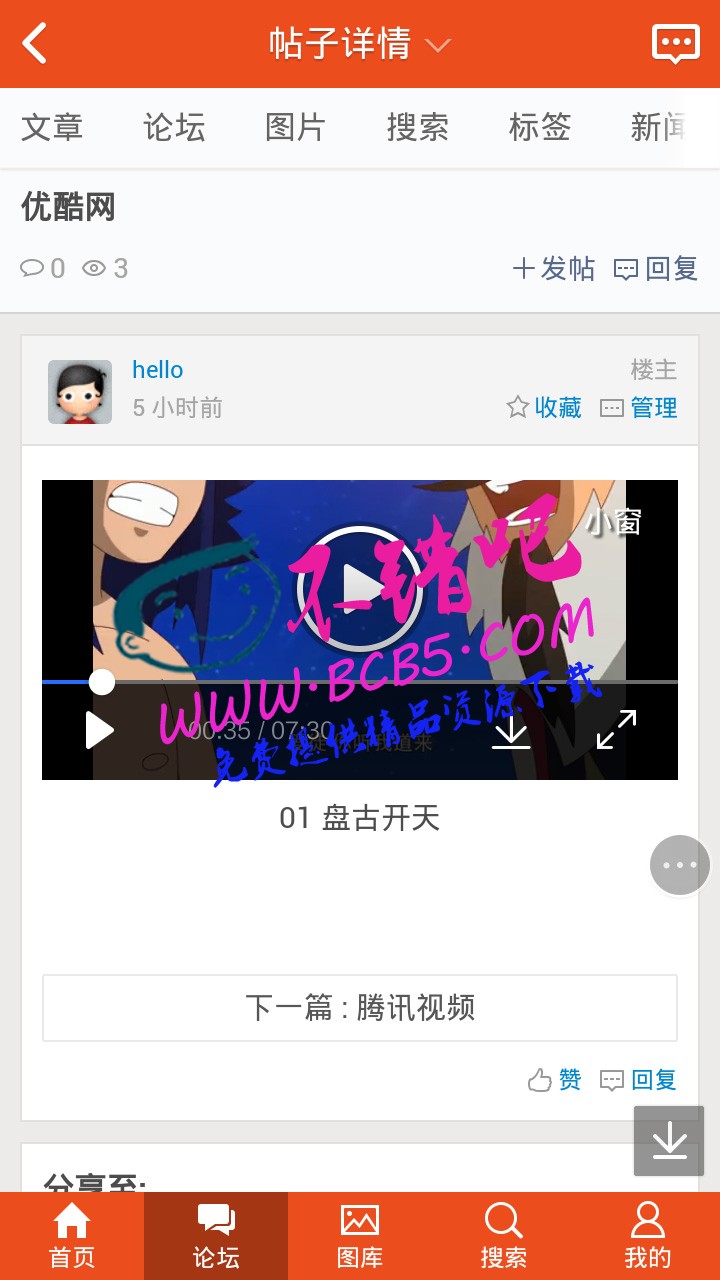This screenshot has height=1280, width=720.
Task: Switch to the 图片 tab
Action: 295,128
